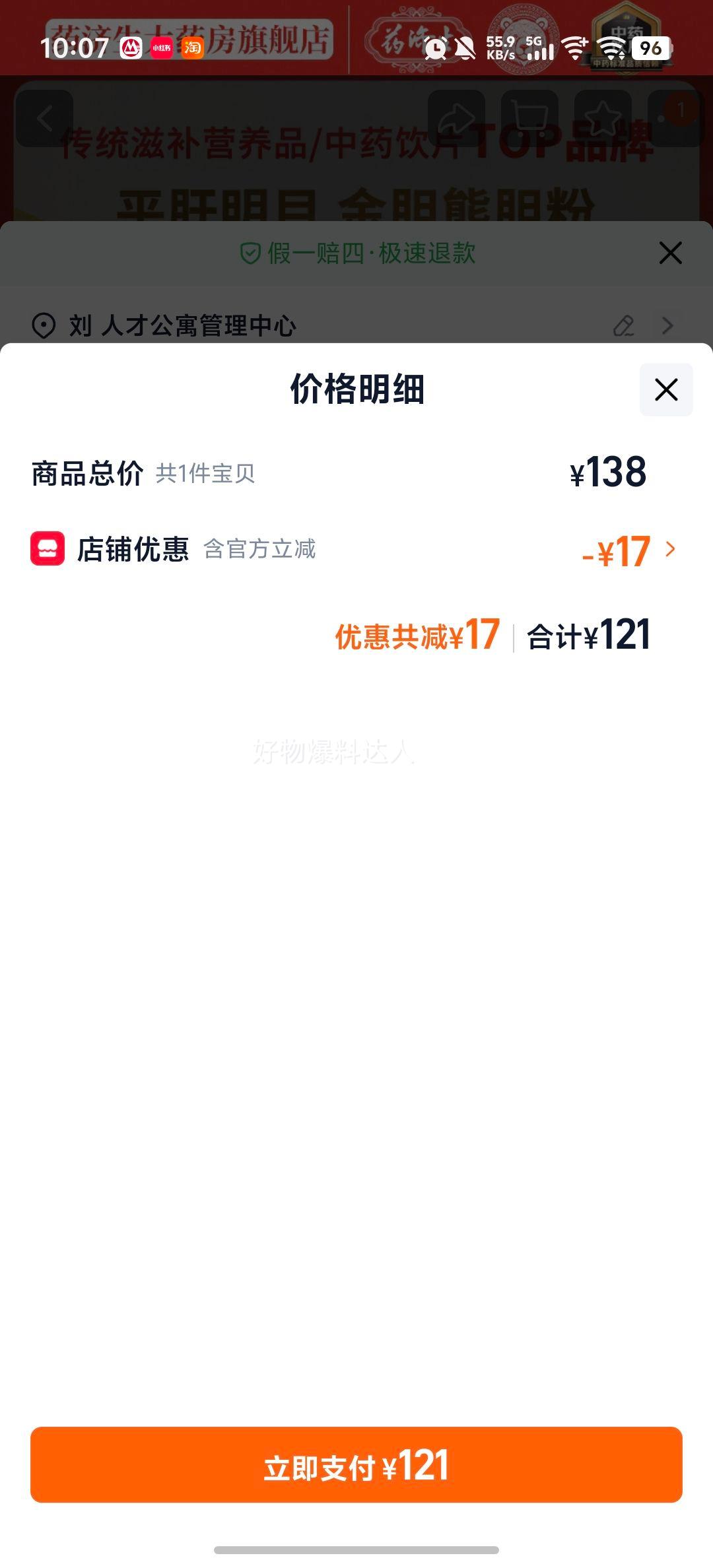Open address details with the right chevron
Image resolution: width=713 pixels, height=1568 pixels.
(667, 325)
